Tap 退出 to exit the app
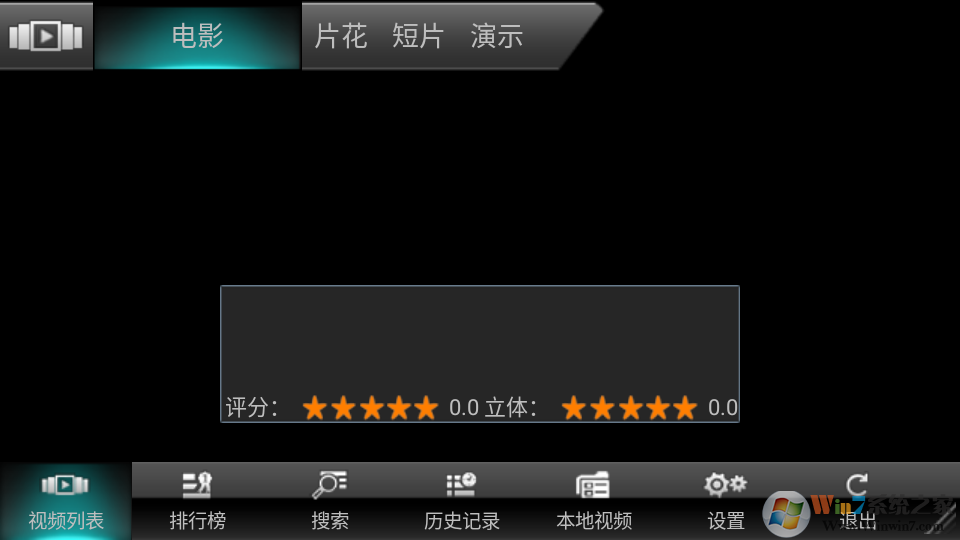The width and height of the screenshot is (960, 540). 857,502
